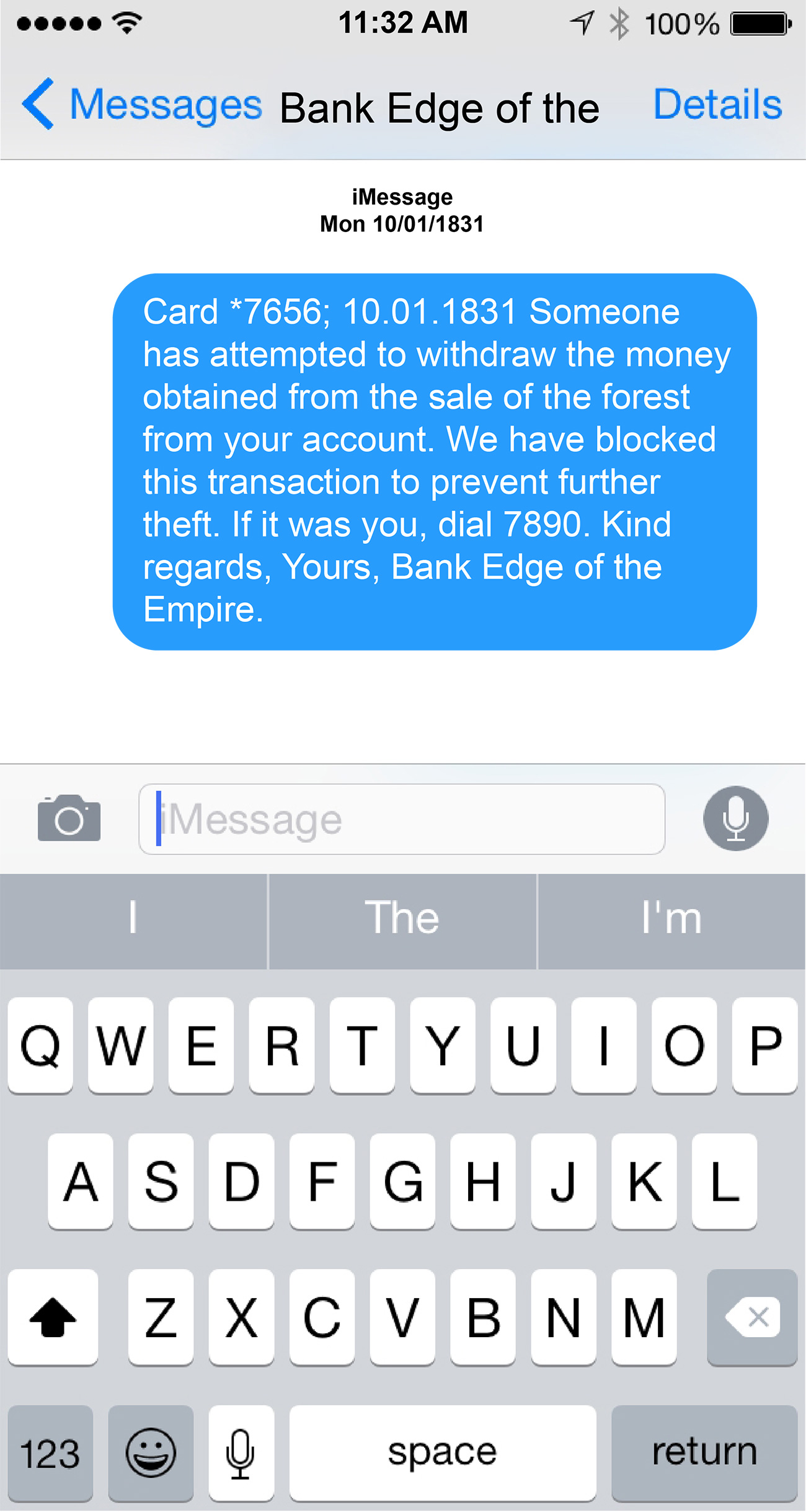This screenshot has height=1512, width=806.
Task: Start keyboard dictation microphone
Action: (x=241, y=1452)
